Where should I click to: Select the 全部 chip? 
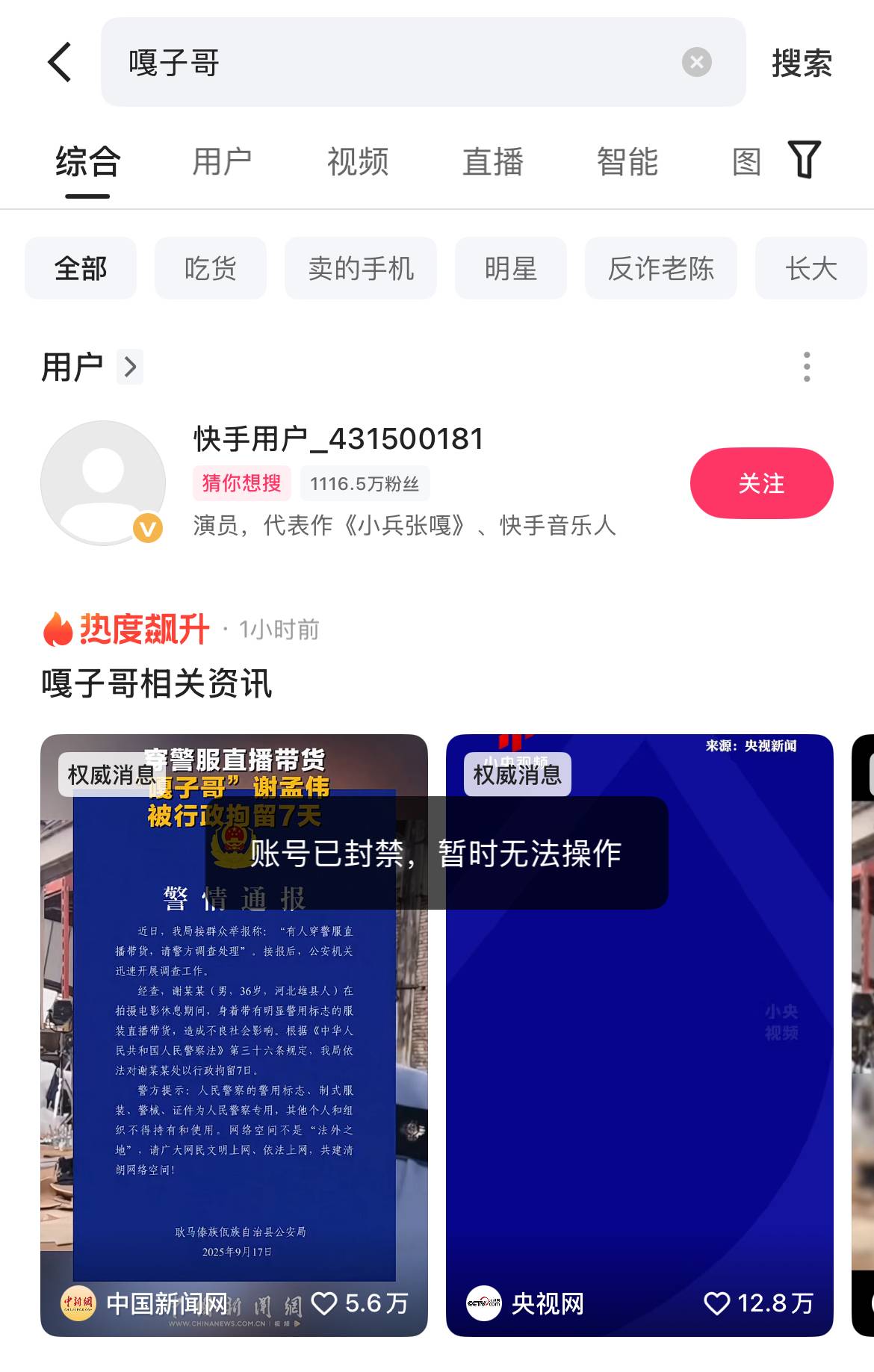(81, 269)
